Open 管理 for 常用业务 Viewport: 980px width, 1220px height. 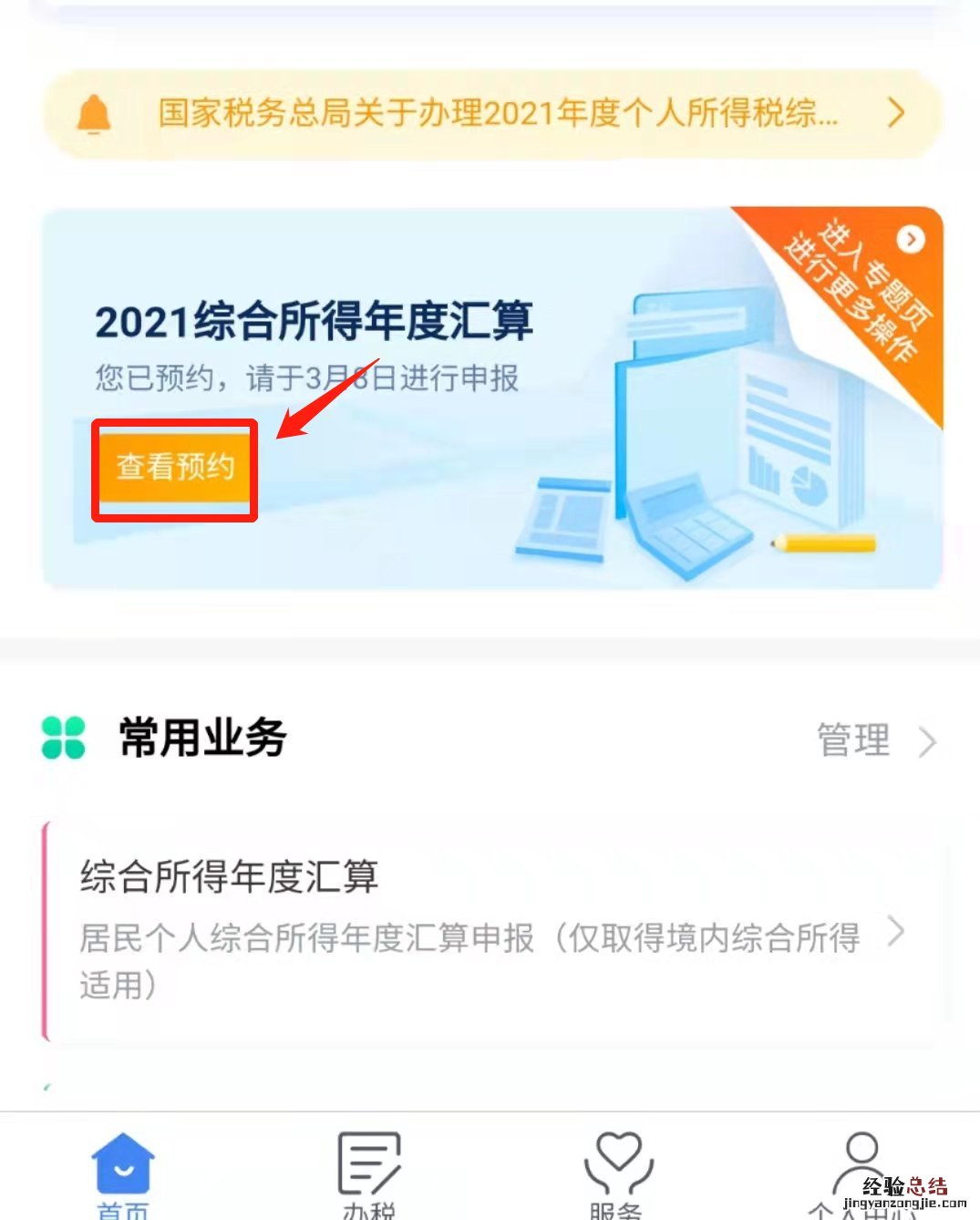(875, 739)
